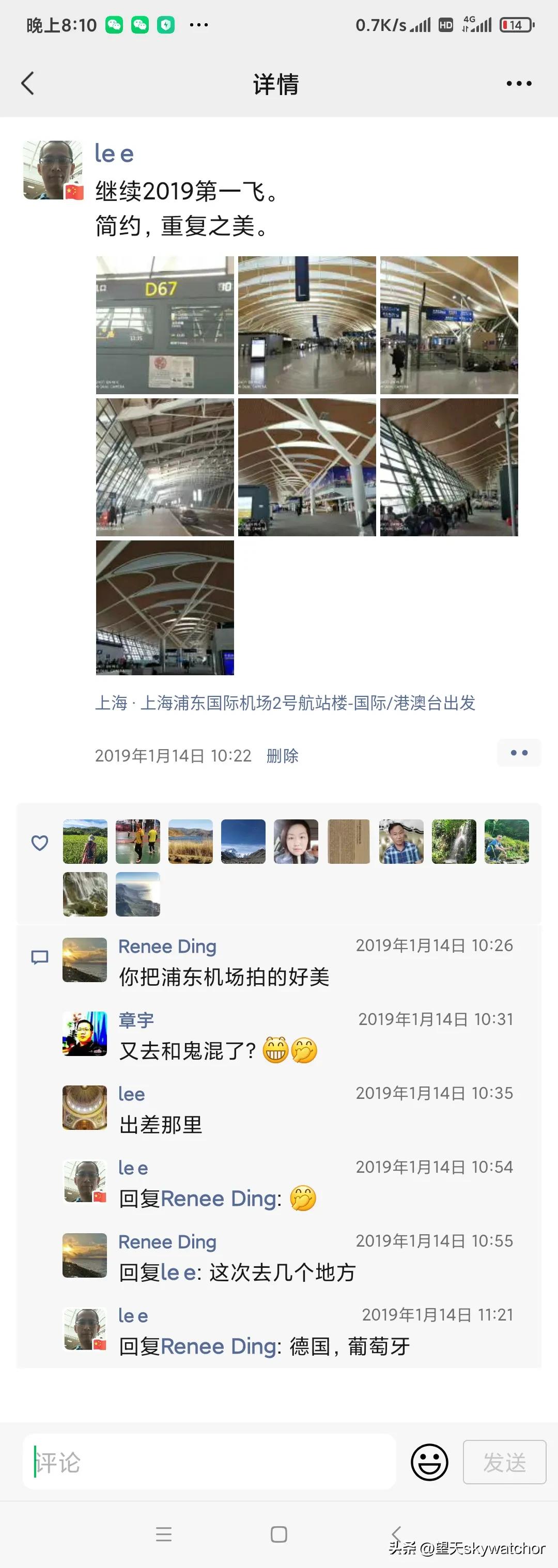Tap the recent apps icon in navigation bar
This screenshot has height=1568, width=558.
(x=164, y=1534)
